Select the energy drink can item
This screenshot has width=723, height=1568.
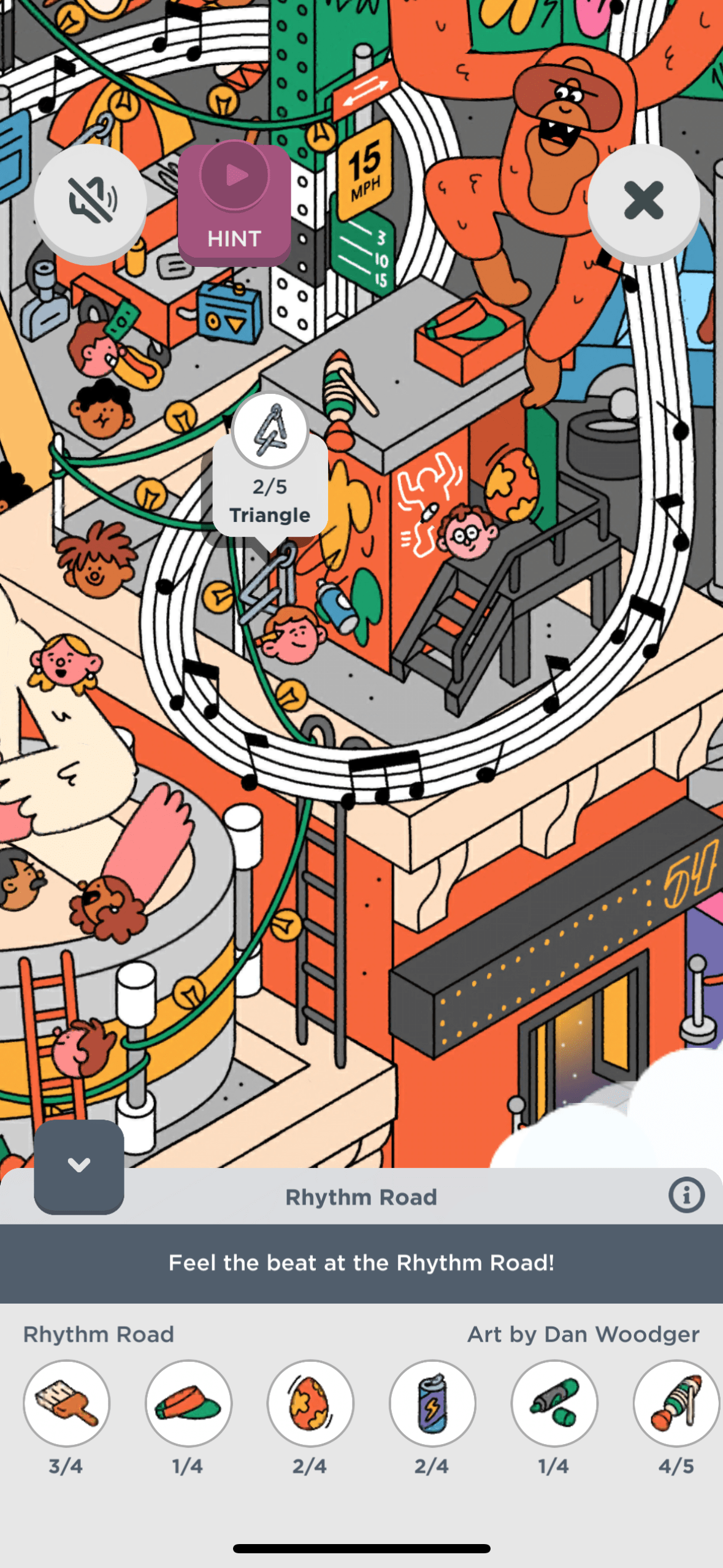432,1404
